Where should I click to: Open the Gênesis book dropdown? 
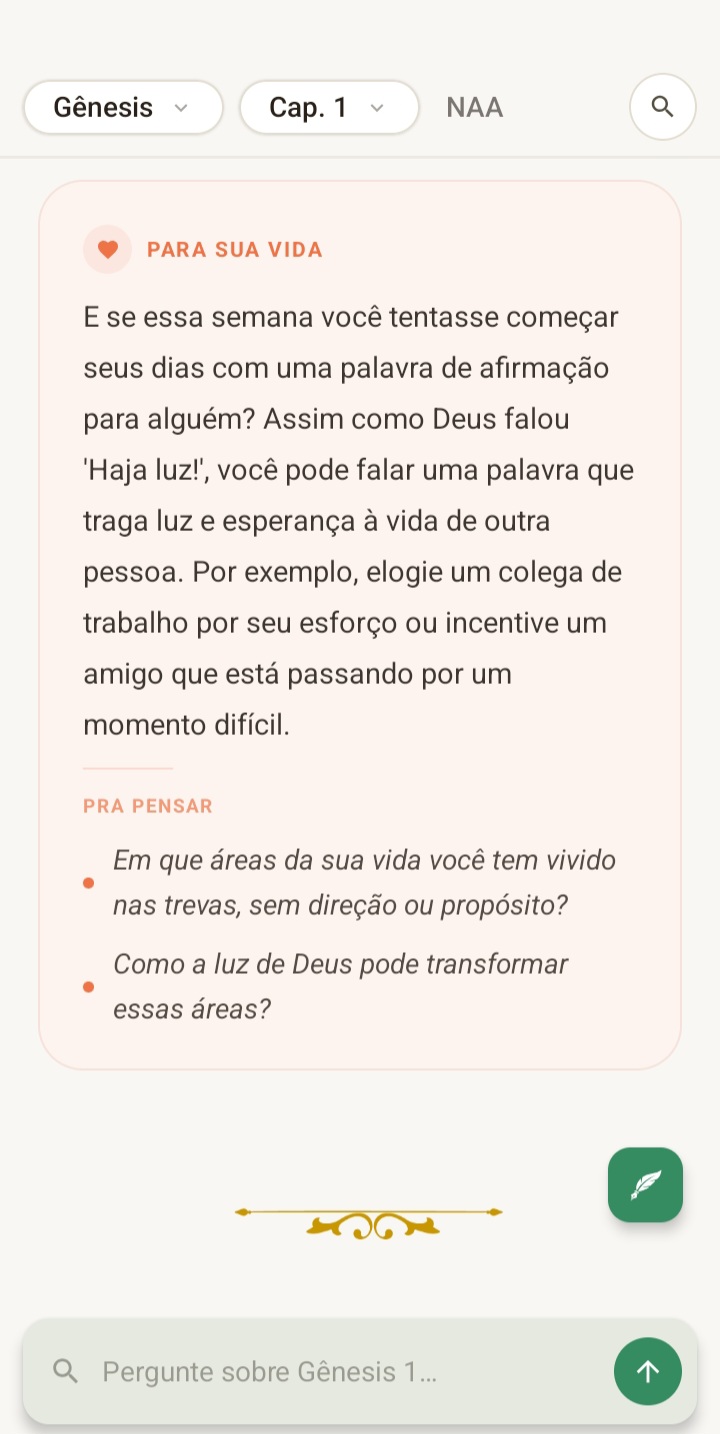[123, 107]
